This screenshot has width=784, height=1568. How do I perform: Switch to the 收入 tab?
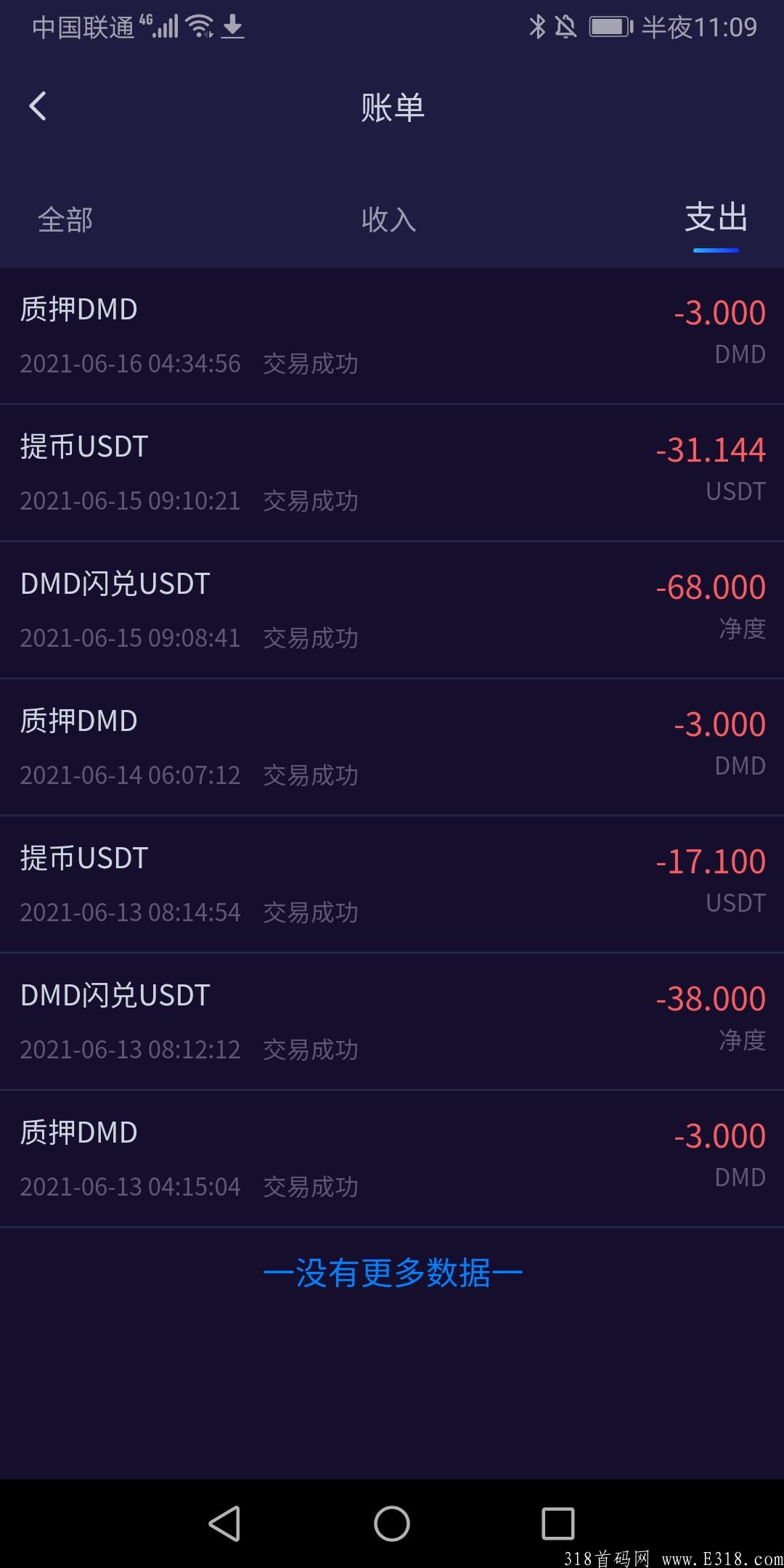[390, 219]
